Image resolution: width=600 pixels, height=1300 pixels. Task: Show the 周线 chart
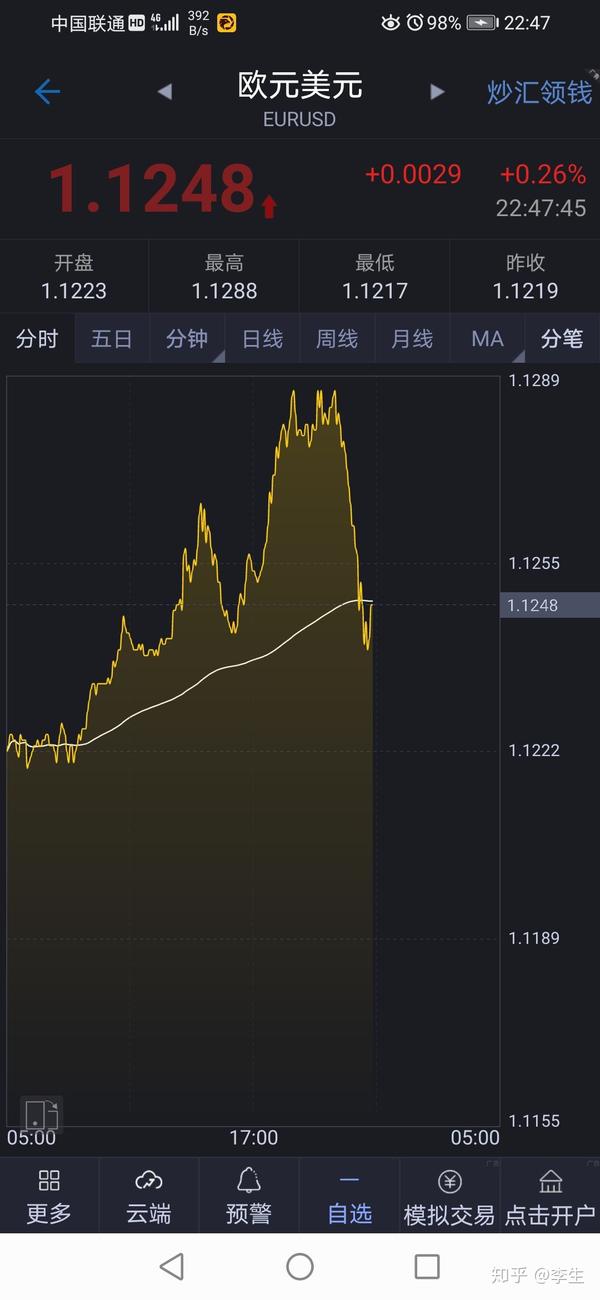[x=337, y=339]
